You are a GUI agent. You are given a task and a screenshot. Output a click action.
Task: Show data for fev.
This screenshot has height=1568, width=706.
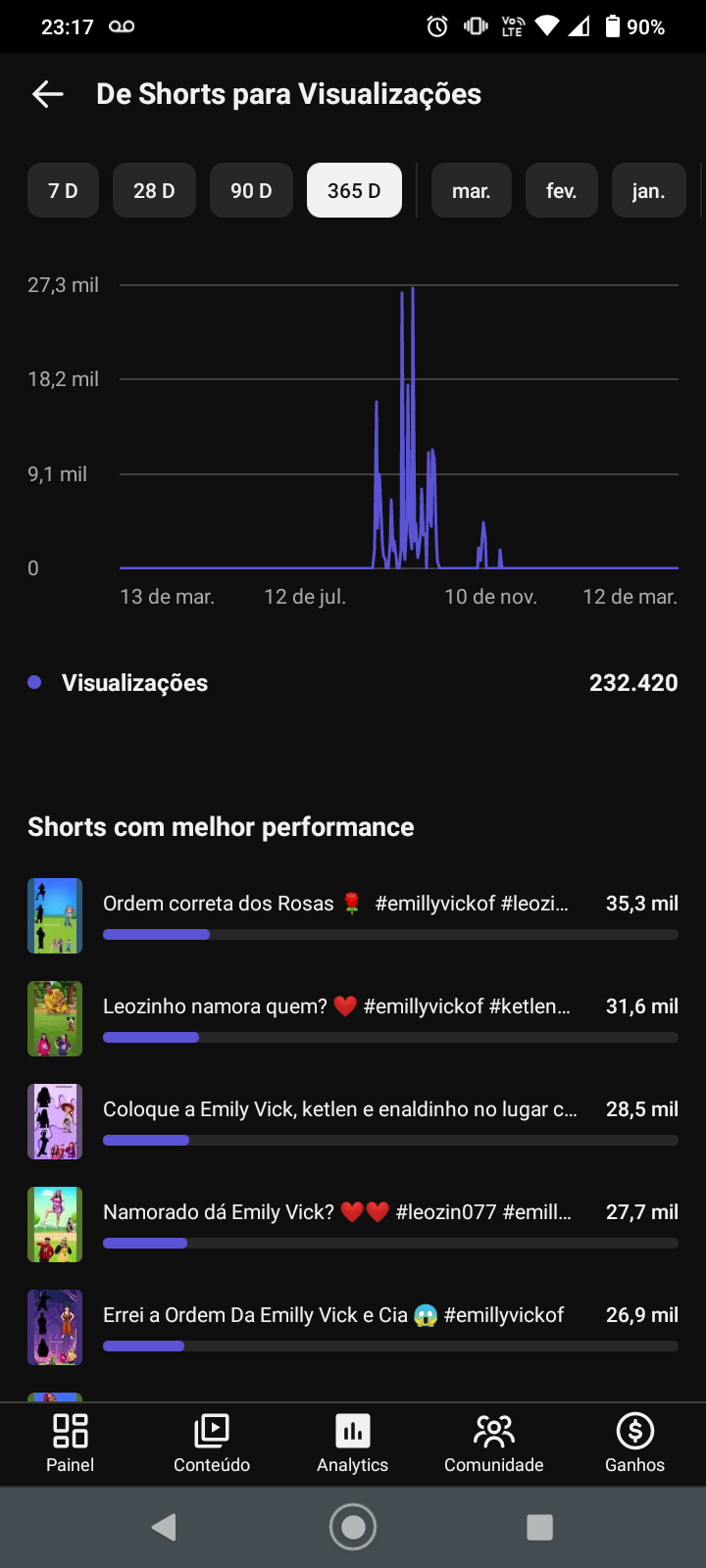(x=561, y=190)
